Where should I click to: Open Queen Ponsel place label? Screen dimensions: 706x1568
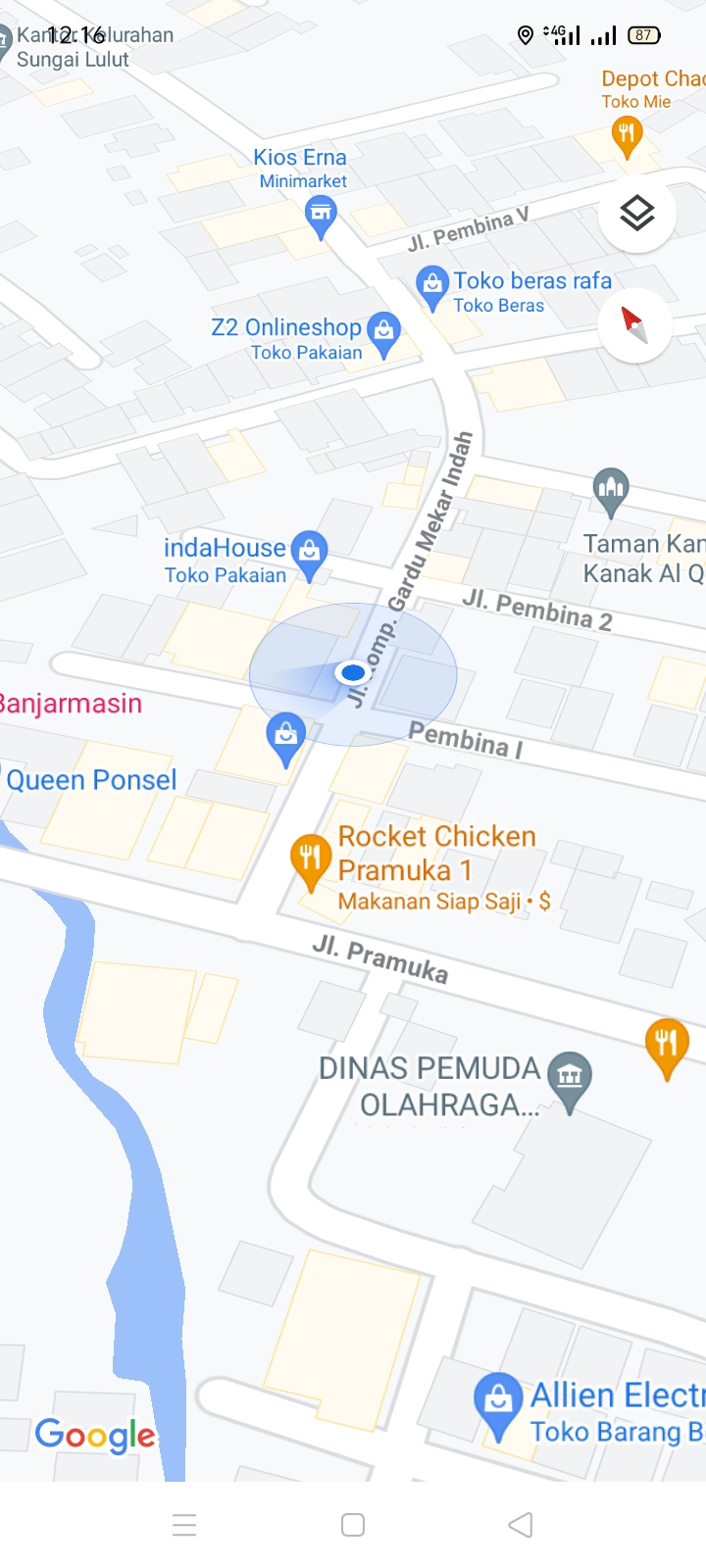pyautogui.click(x=91, y=780)
